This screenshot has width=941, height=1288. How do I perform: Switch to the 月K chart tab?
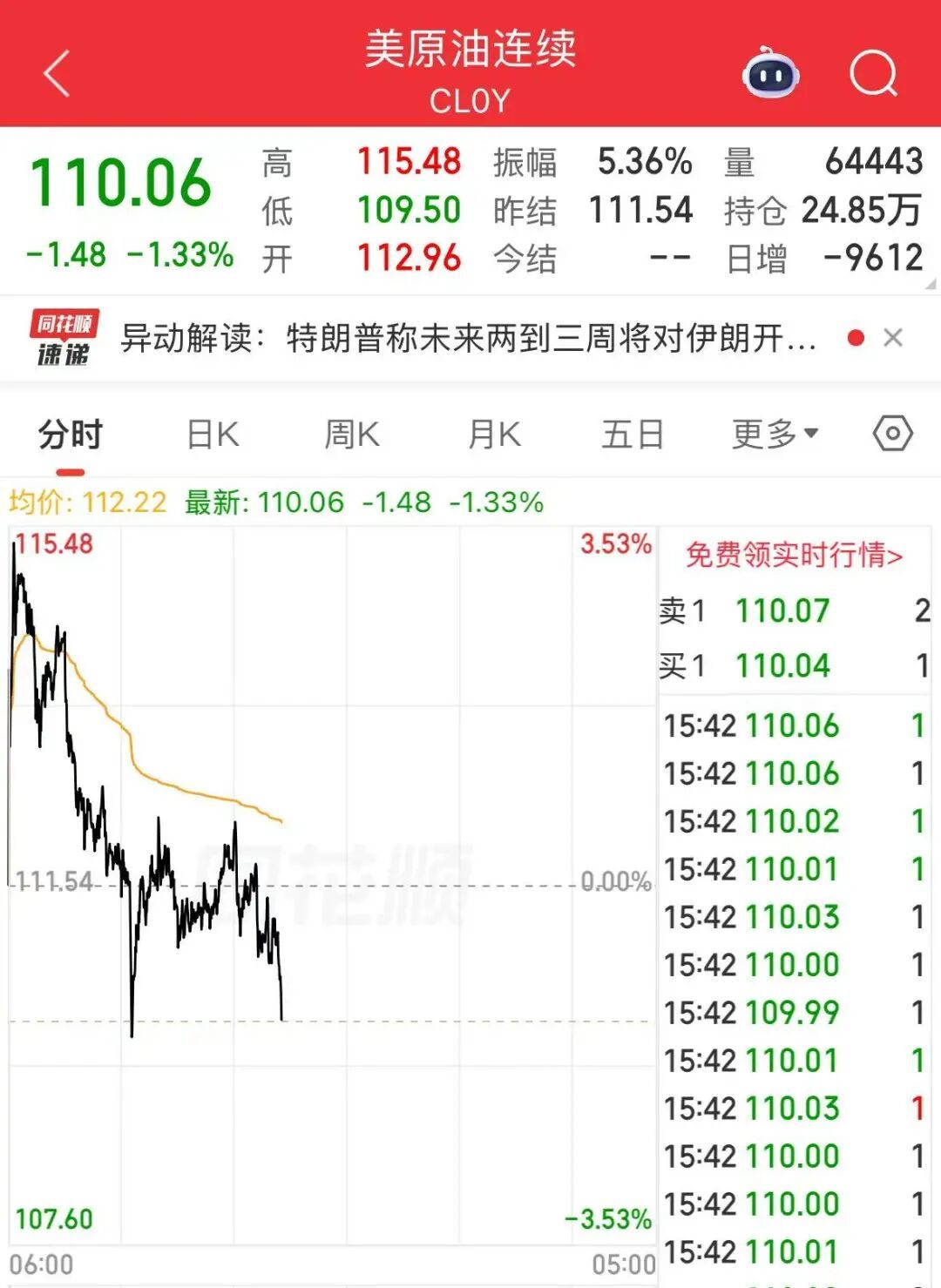494,434
